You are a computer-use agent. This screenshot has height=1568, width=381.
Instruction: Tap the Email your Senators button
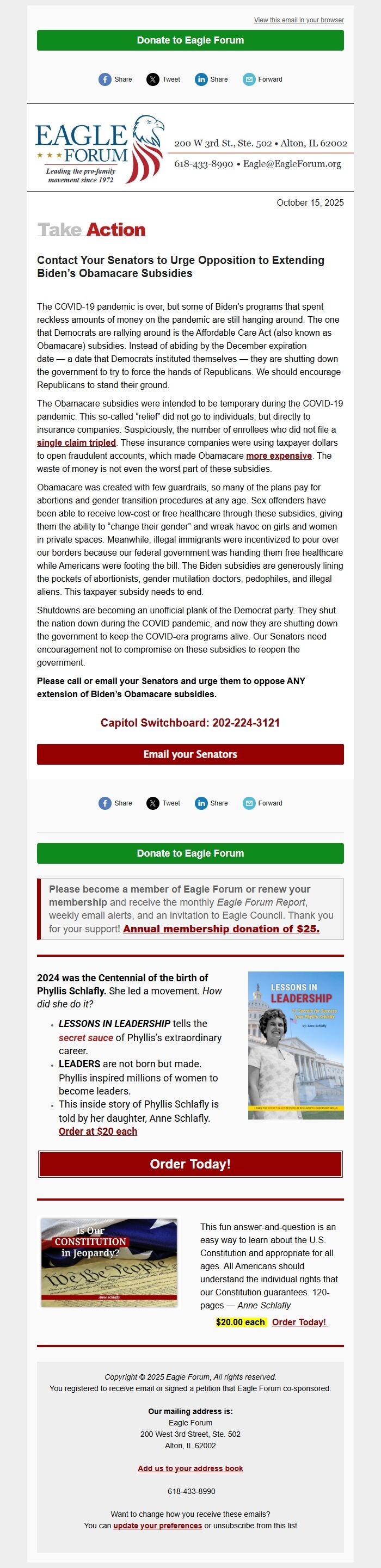click(x=190, y=754)
